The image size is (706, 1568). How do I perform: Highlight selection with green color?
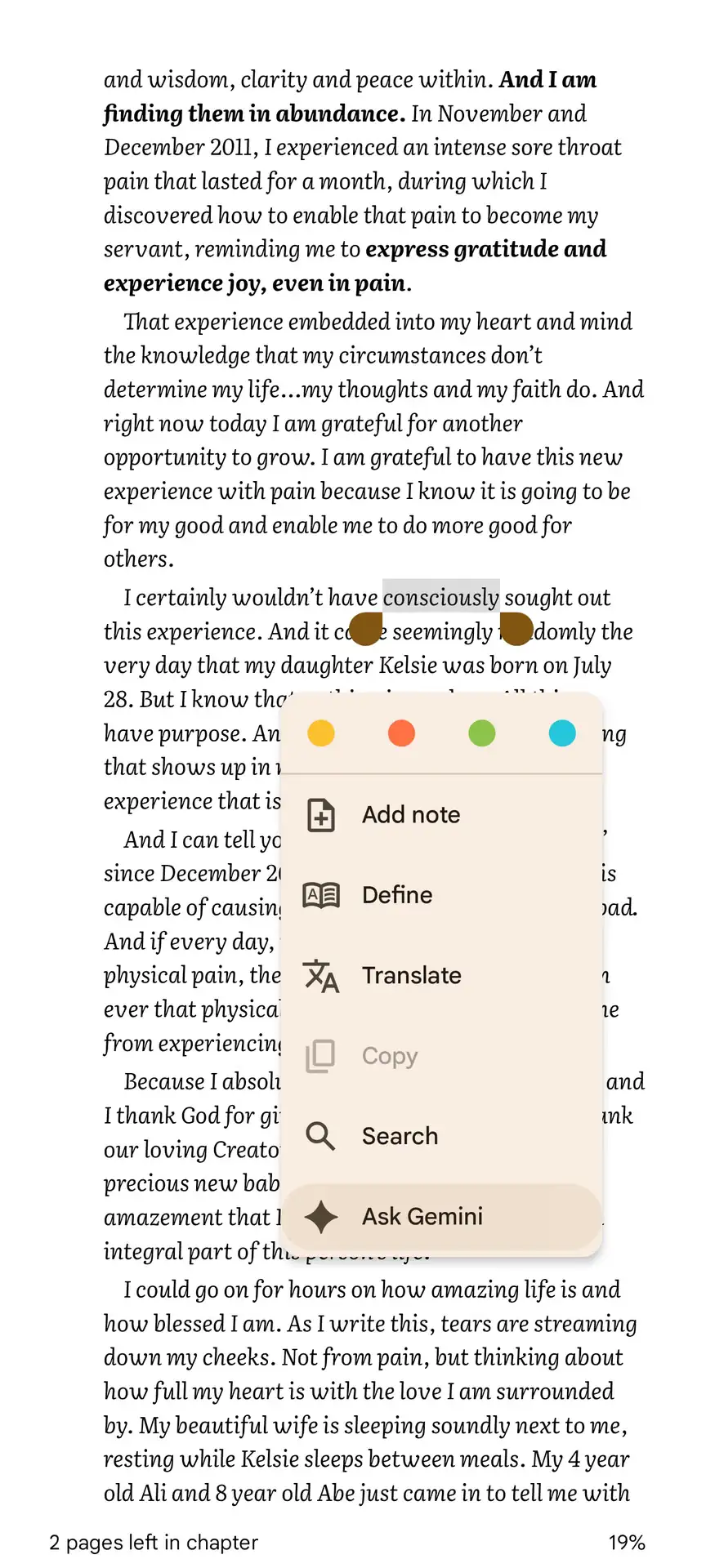pos(481,733)
